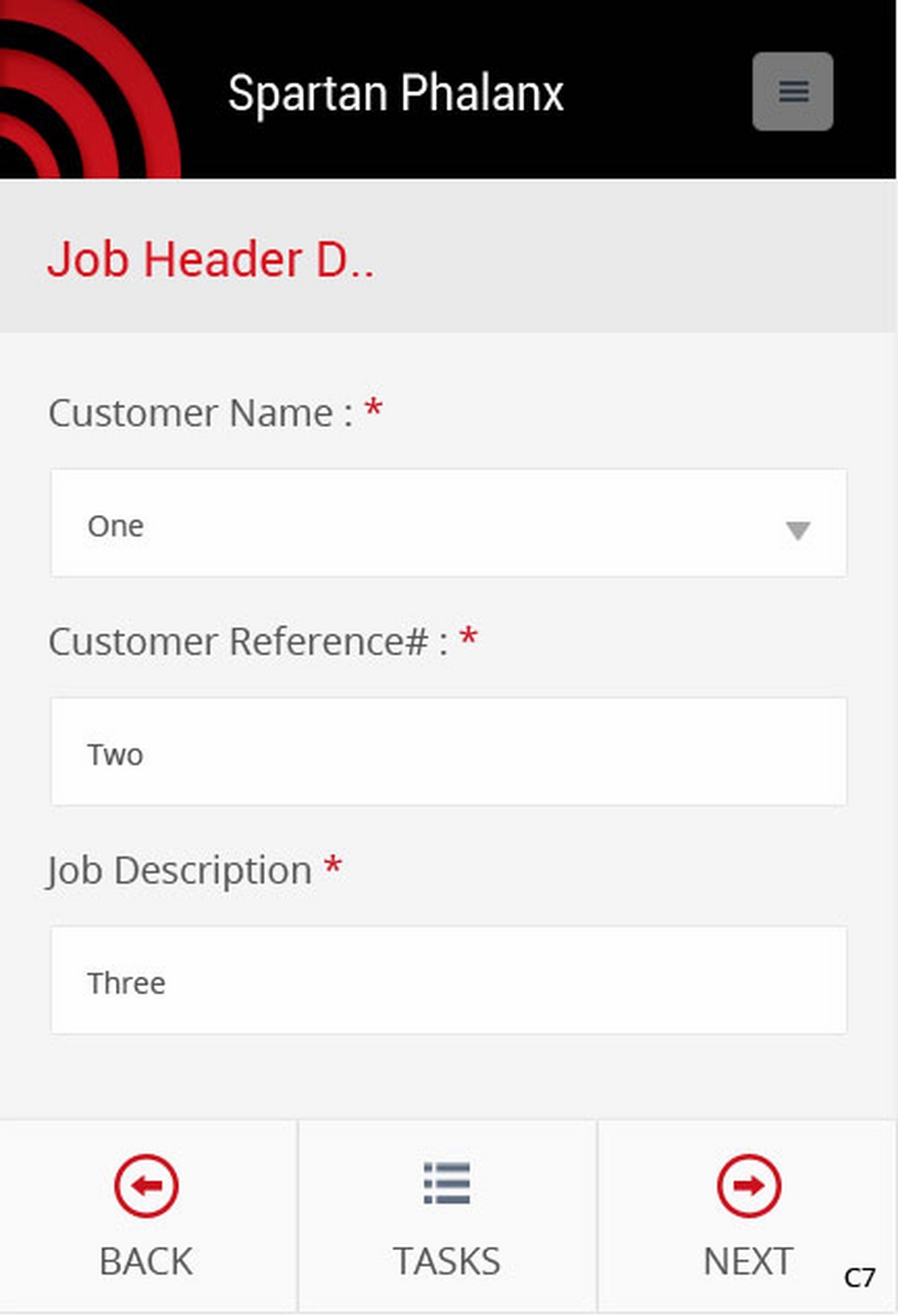Edit the Job Description field
Viewport: 898px width, 1316px height.
coord(448,980)
